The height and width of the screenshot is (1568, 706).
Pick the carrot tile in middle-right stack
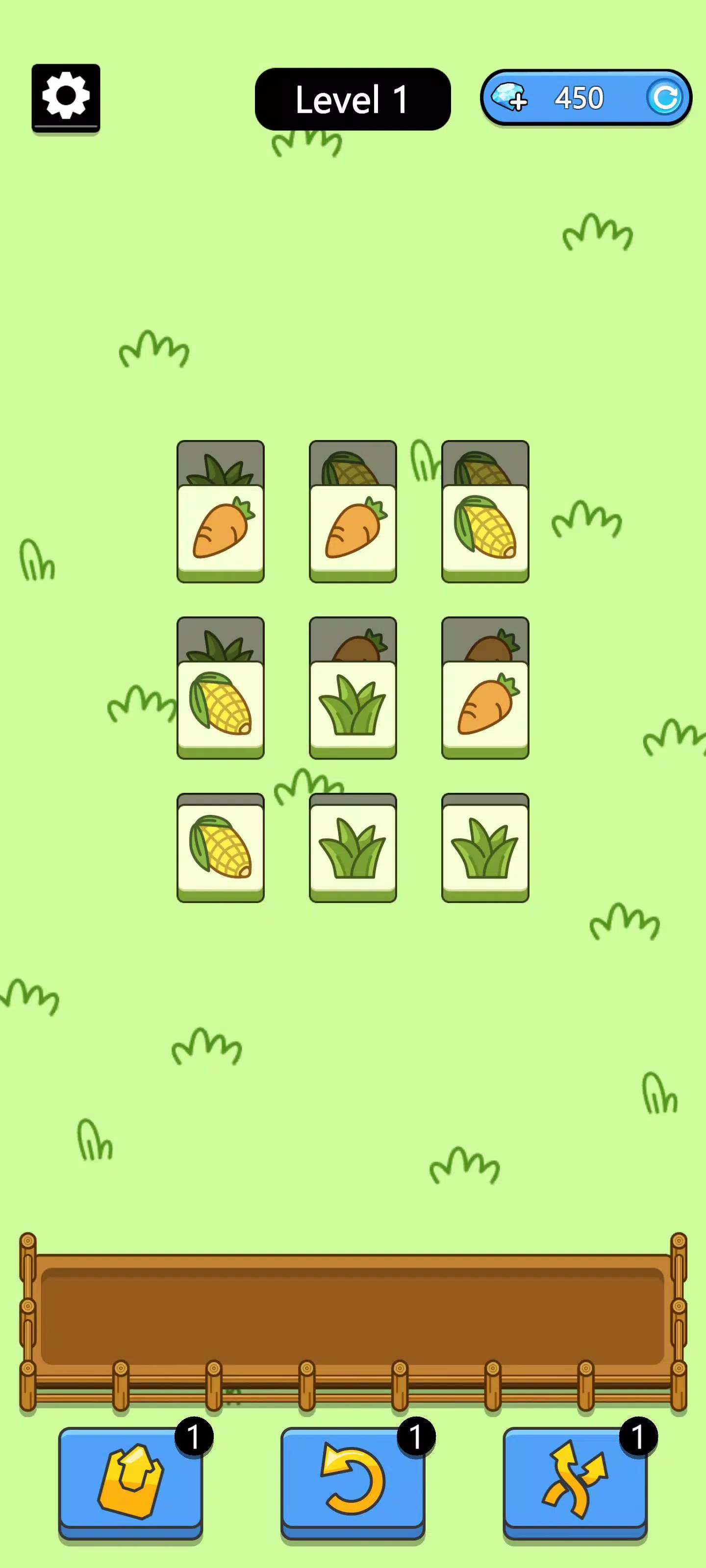click(485, 705)
